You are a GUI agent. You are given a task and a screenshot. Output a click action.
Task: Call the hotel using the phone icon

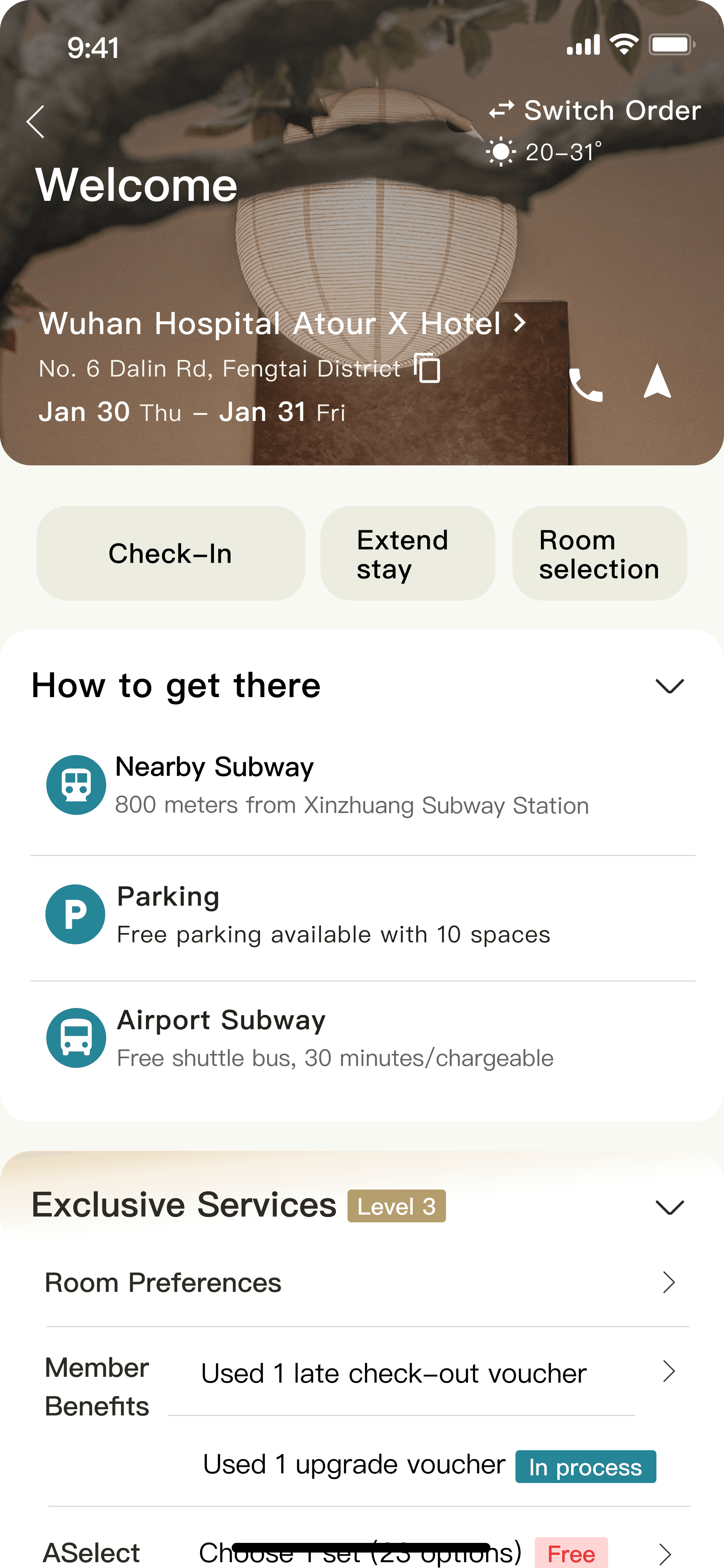coord(585,385)
